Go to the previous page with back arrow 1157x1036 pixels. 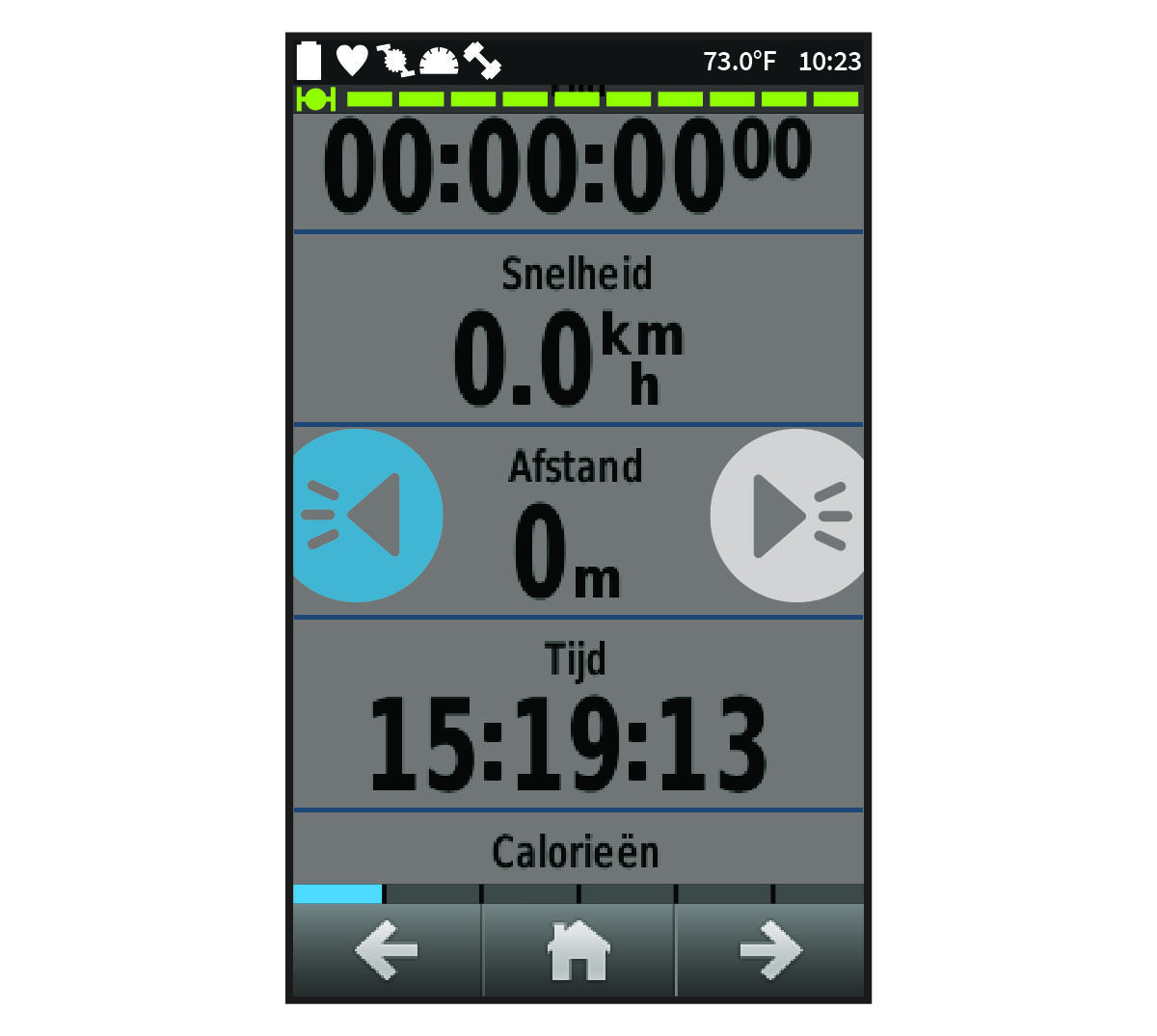point(387,950)
